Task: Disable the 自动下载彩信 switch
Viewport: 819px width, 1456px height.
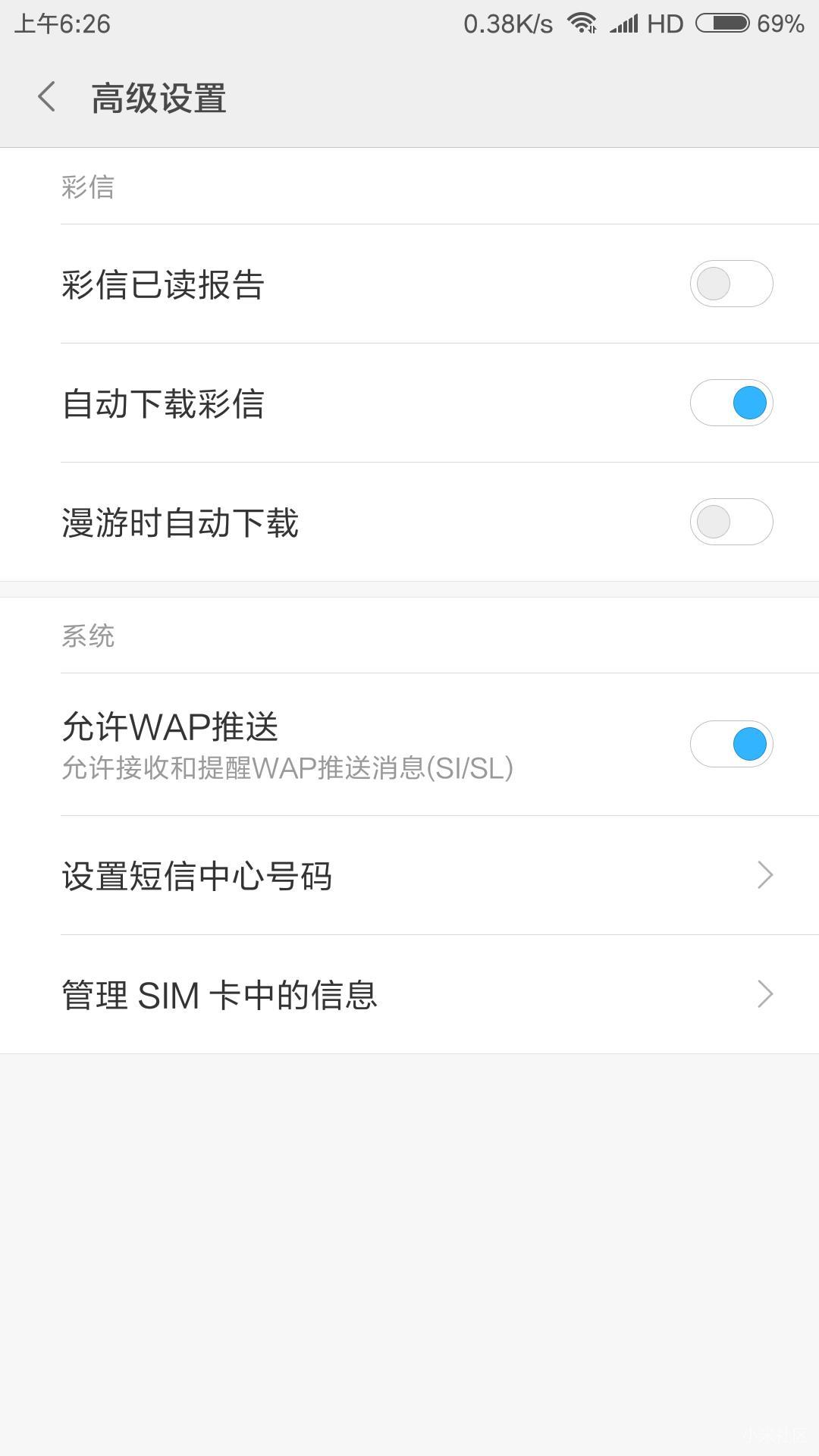Action: pyautogui.click(x=731, y=403)
